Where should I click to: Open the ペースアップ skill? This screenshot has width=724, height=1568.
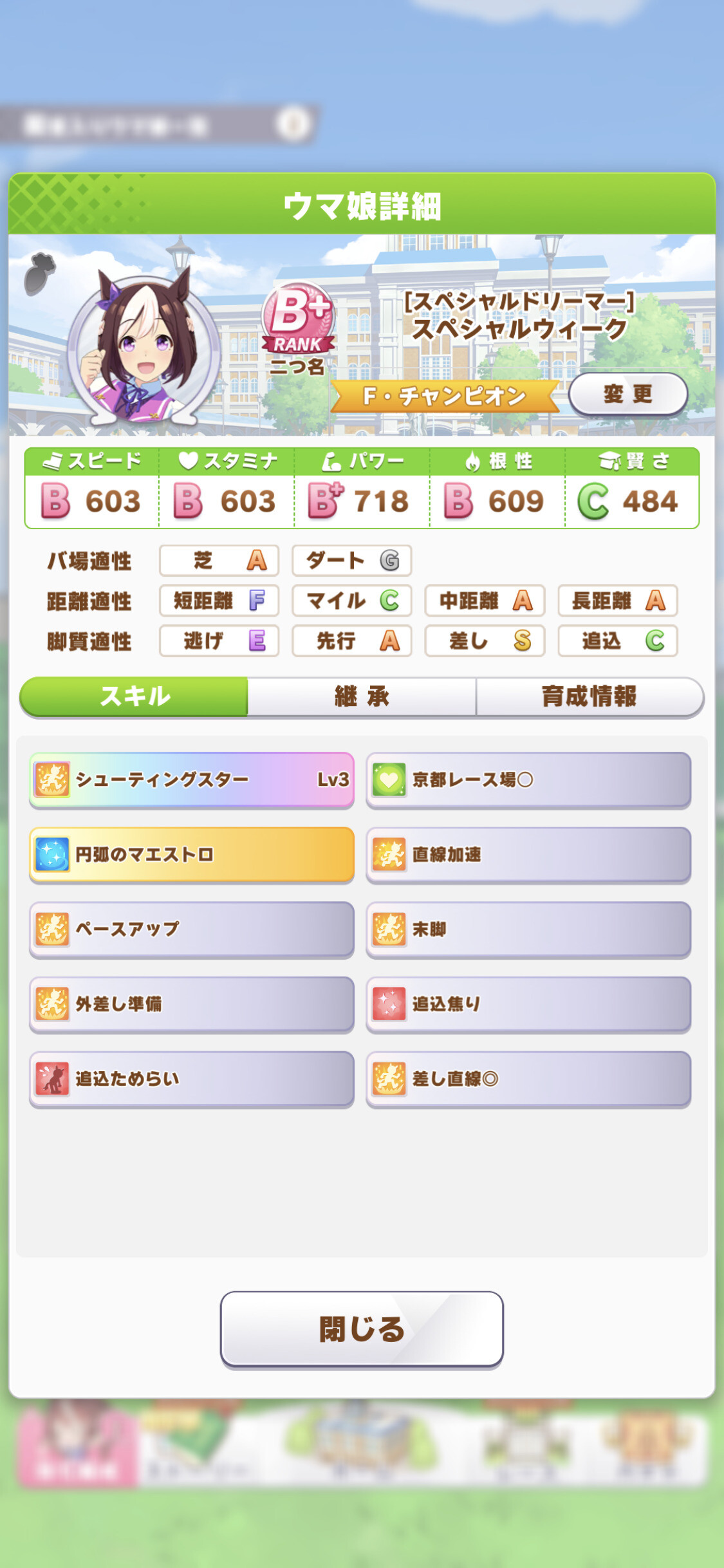click(x=192, y=929)
